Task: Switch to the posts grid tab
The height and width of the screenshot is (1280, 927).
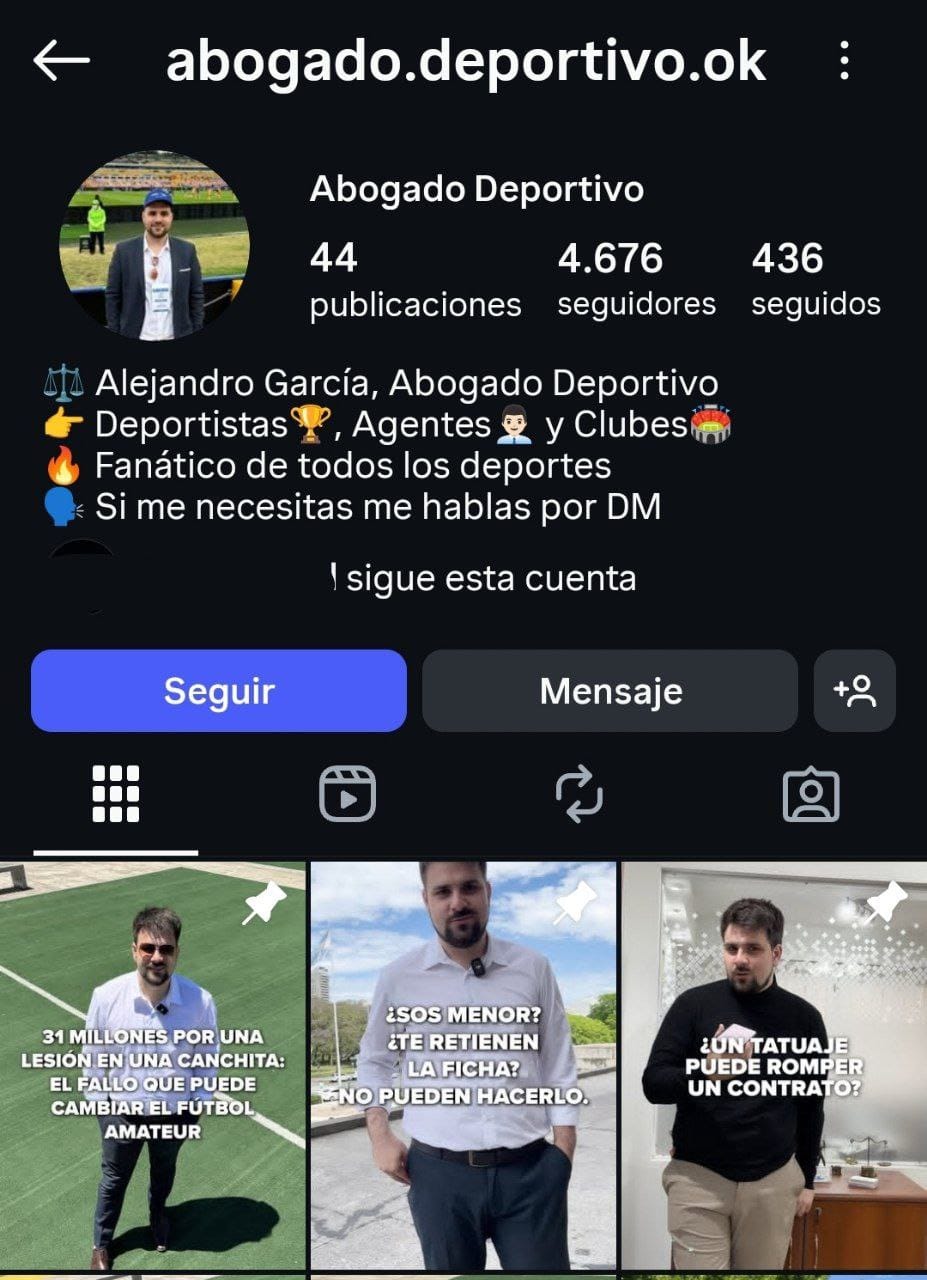Action: 116,795
